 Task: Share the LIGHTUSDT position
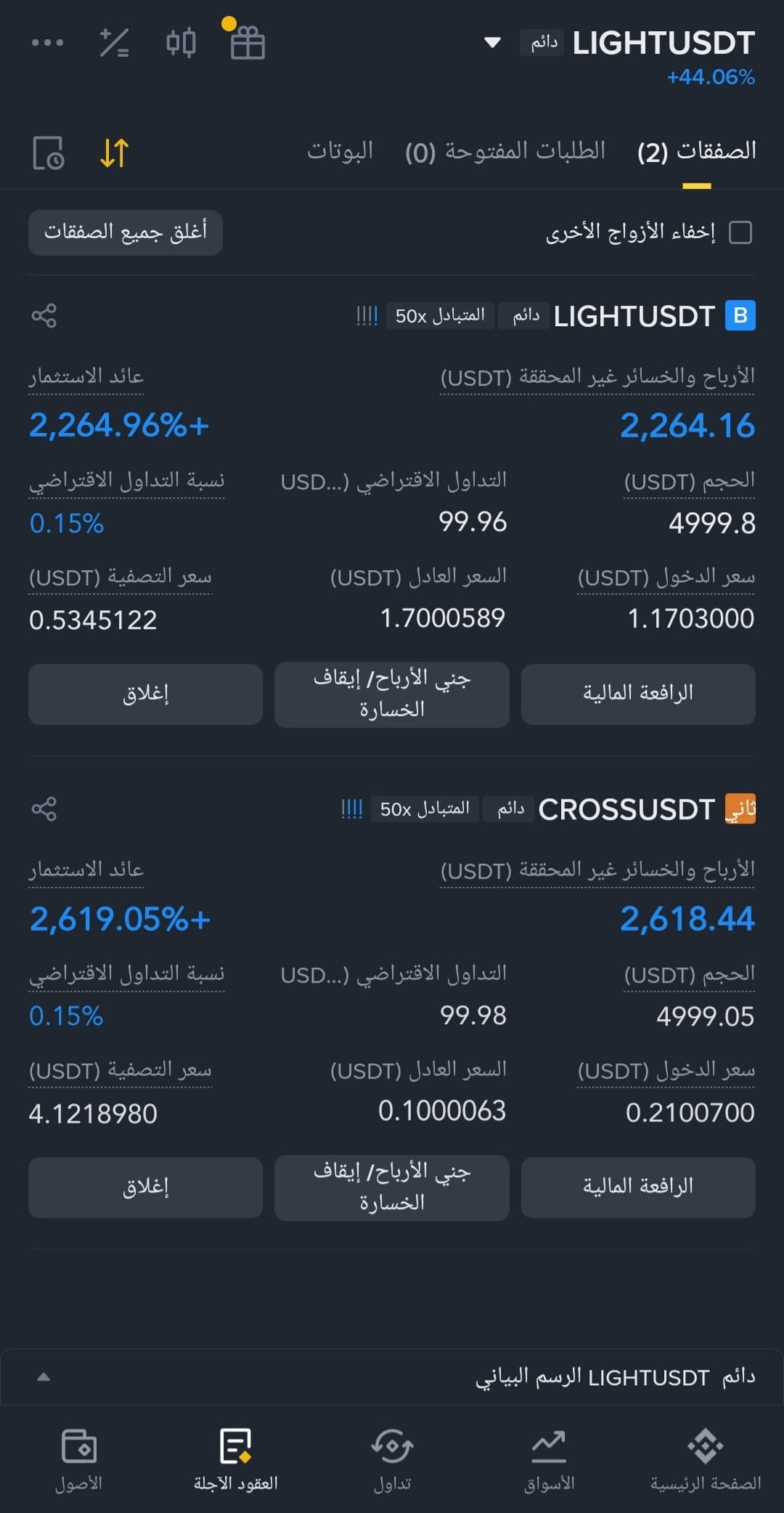44,315
